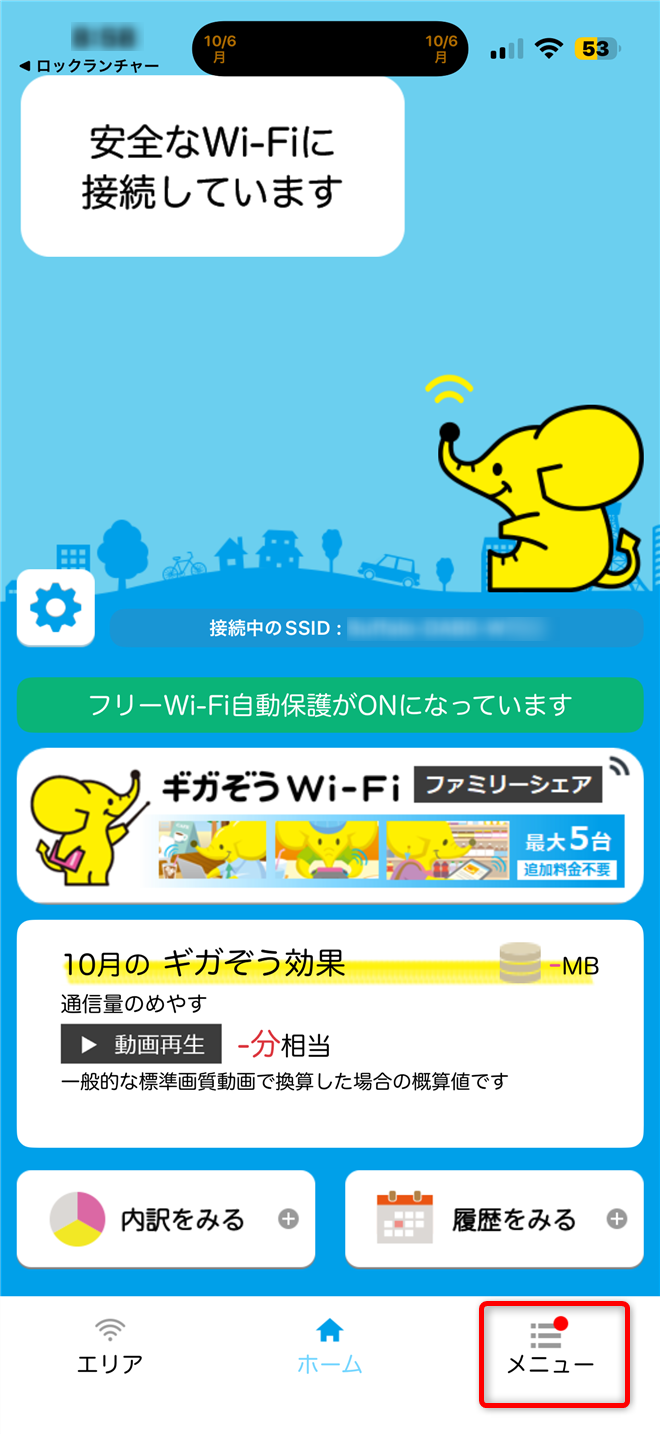Open the ギガぞうWi-Fi ファミリーシェア banner

point(330,826)
